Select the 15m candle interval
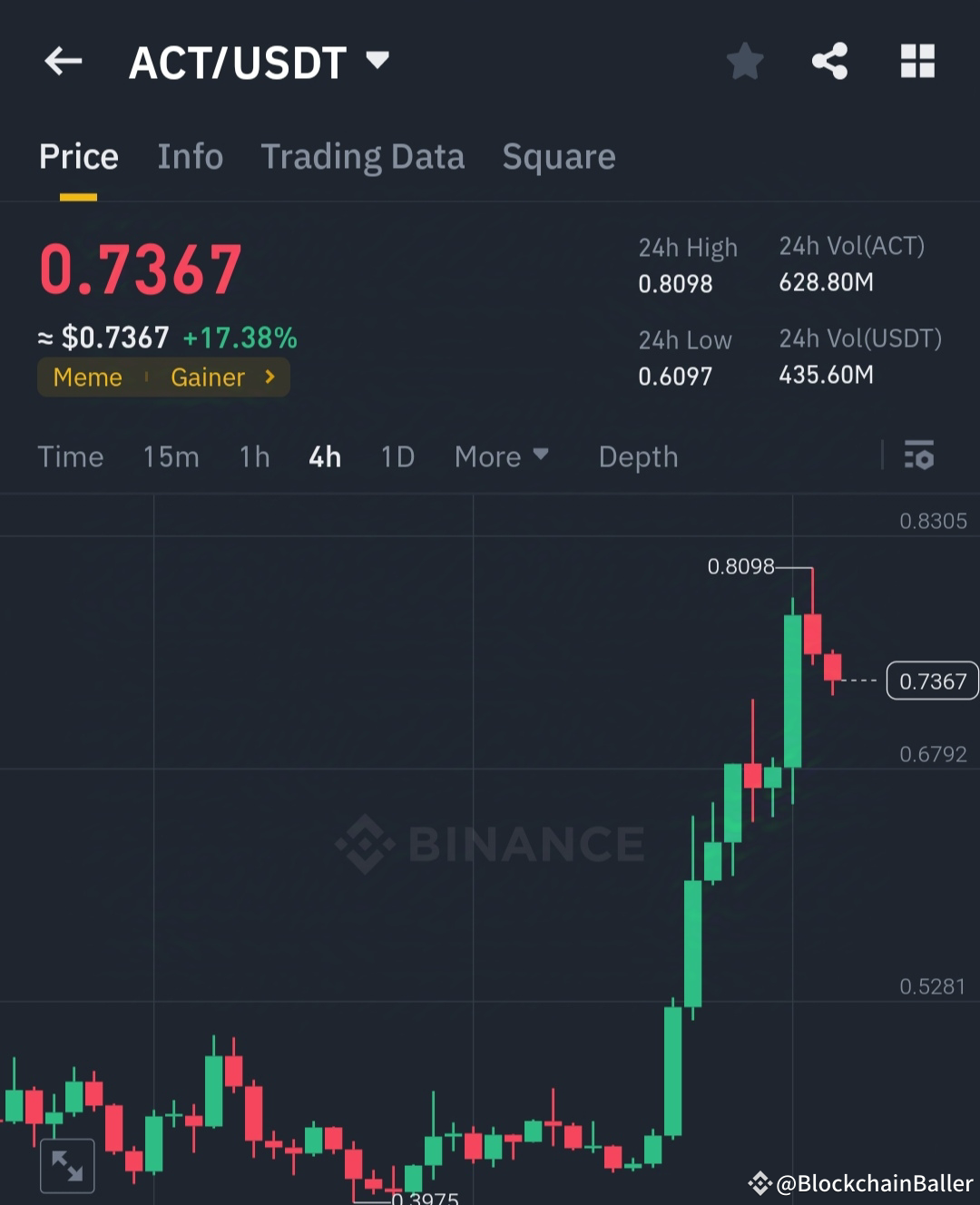 pyautogui.click(x=171, y=456)
